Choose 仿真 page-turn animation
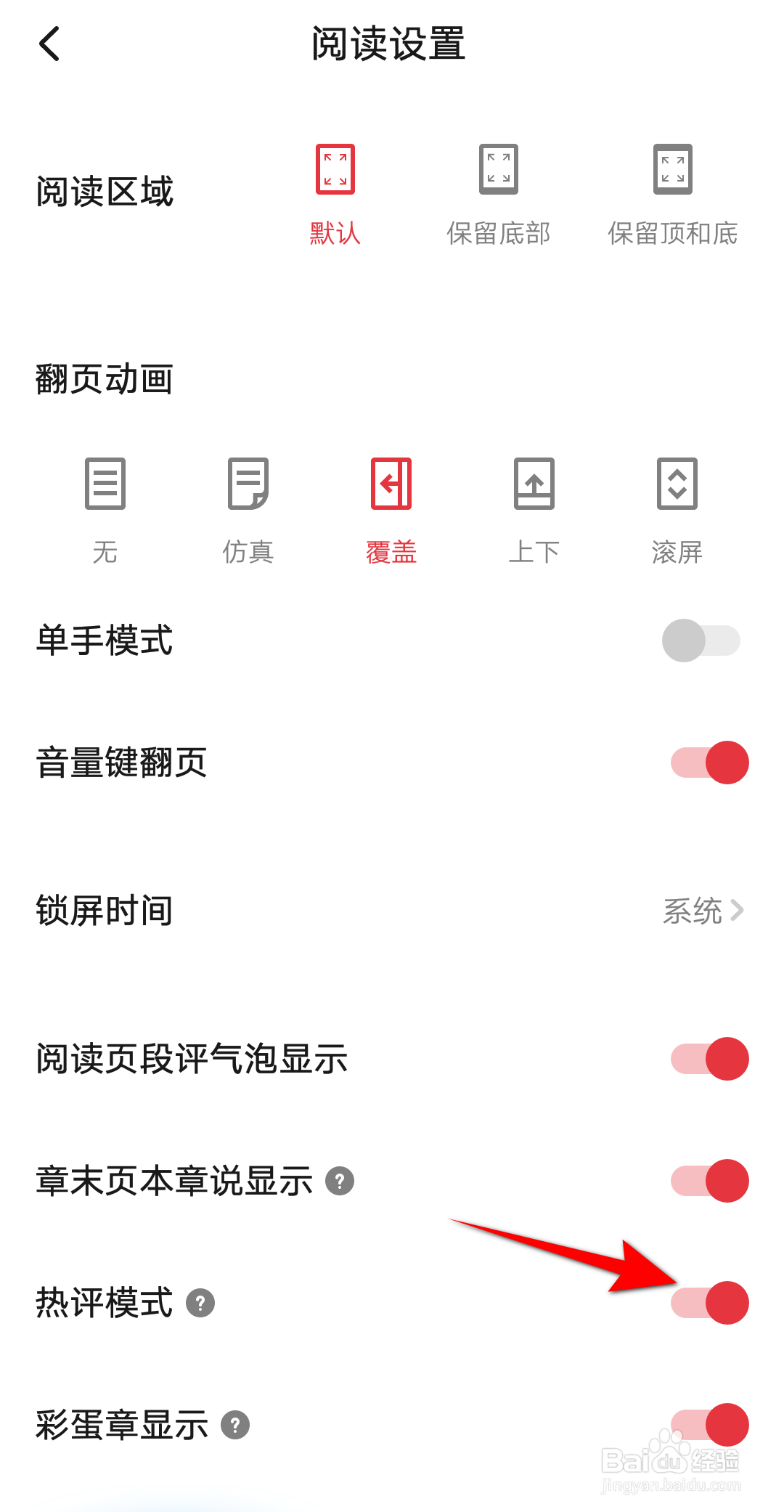 click(x=248, y=508)
